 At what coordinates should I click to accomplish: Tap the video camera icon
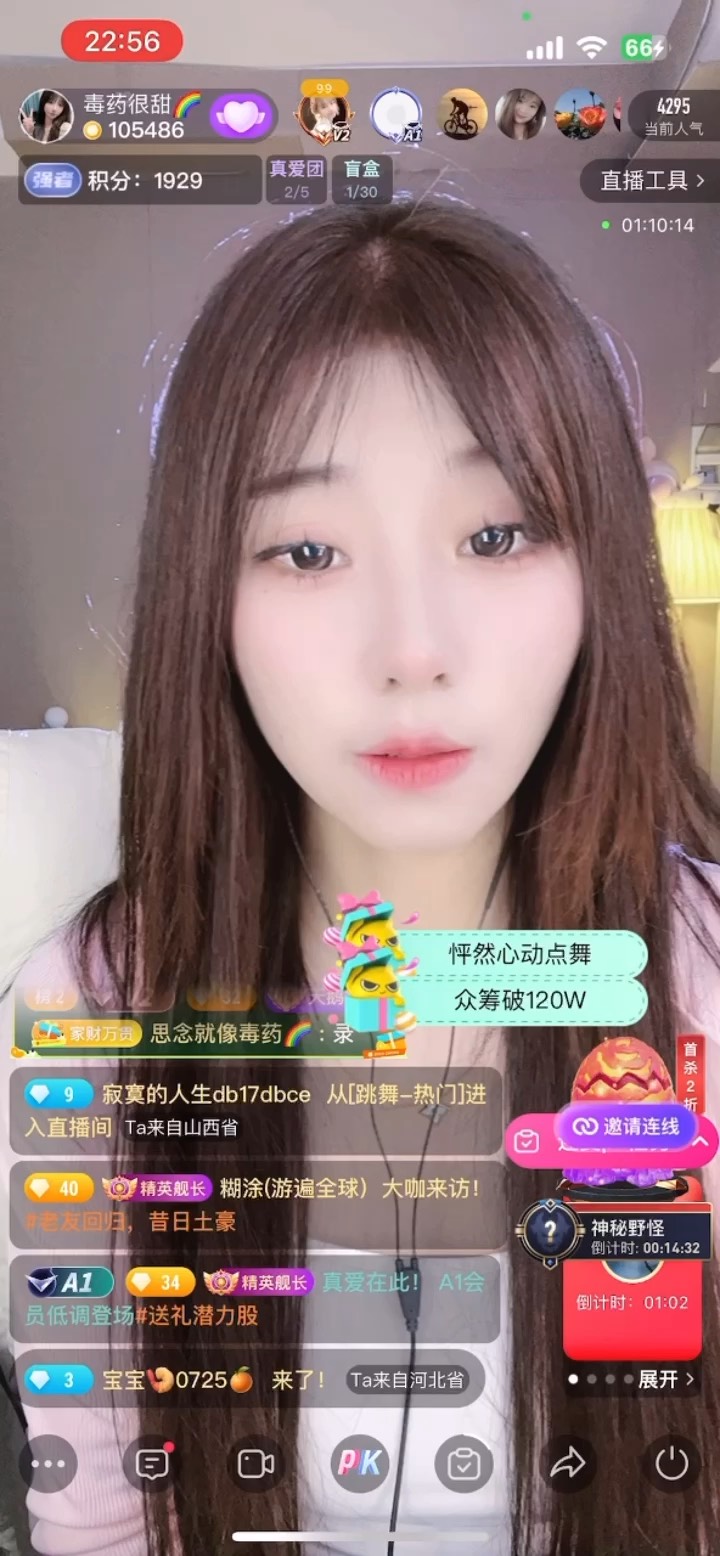(x=256, y=1464)
